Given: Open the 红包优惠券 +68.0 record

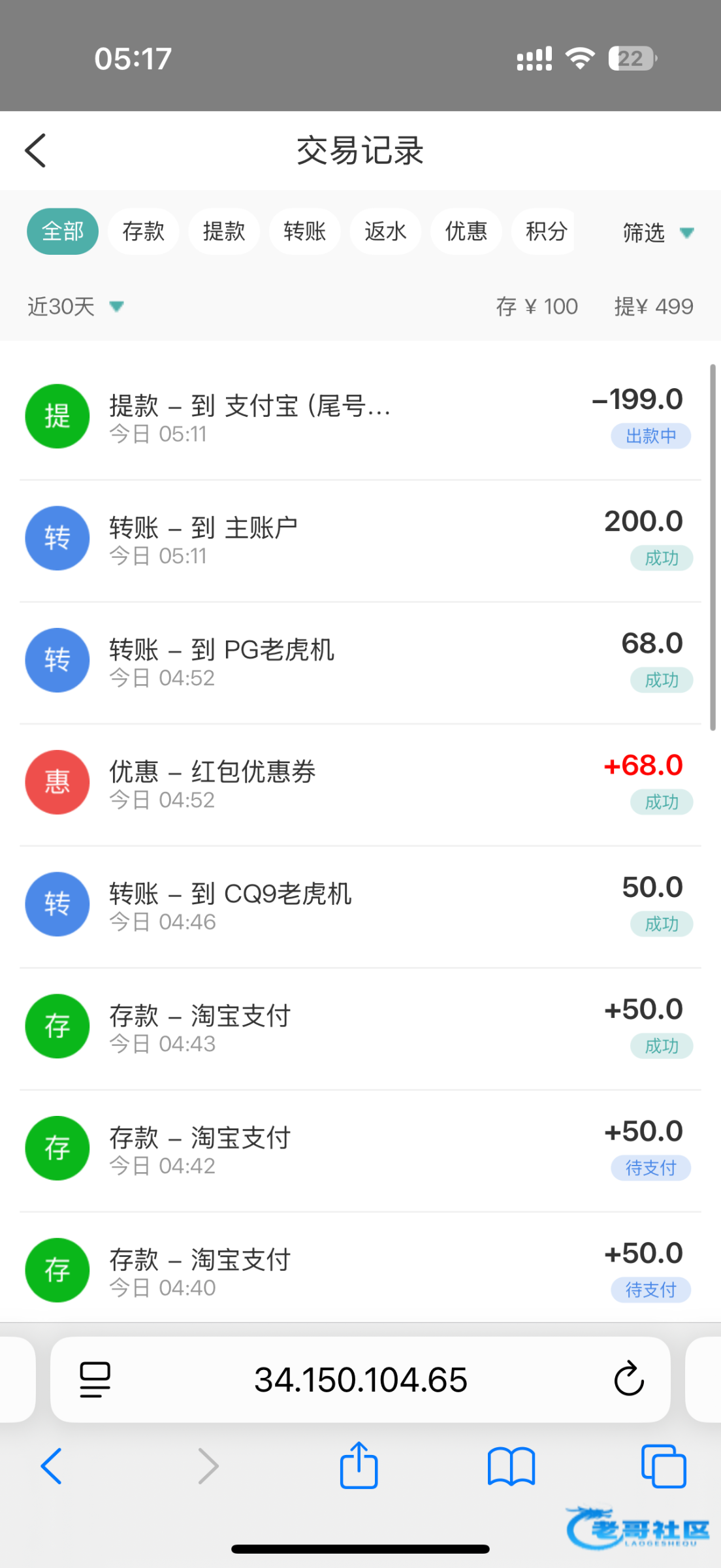Looking at the screenshot, I should coord(359,783).
